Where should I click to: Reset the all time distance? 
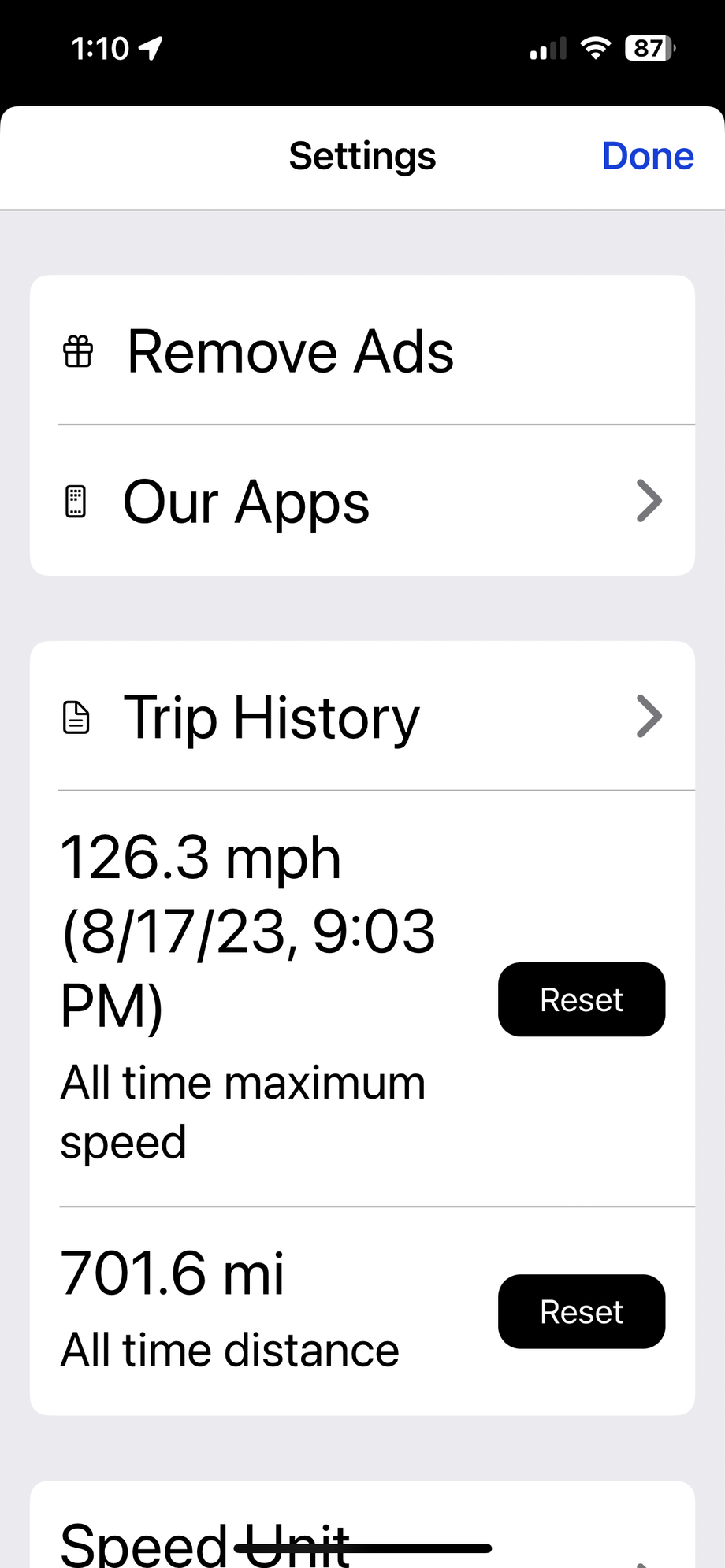(581, 1311)
